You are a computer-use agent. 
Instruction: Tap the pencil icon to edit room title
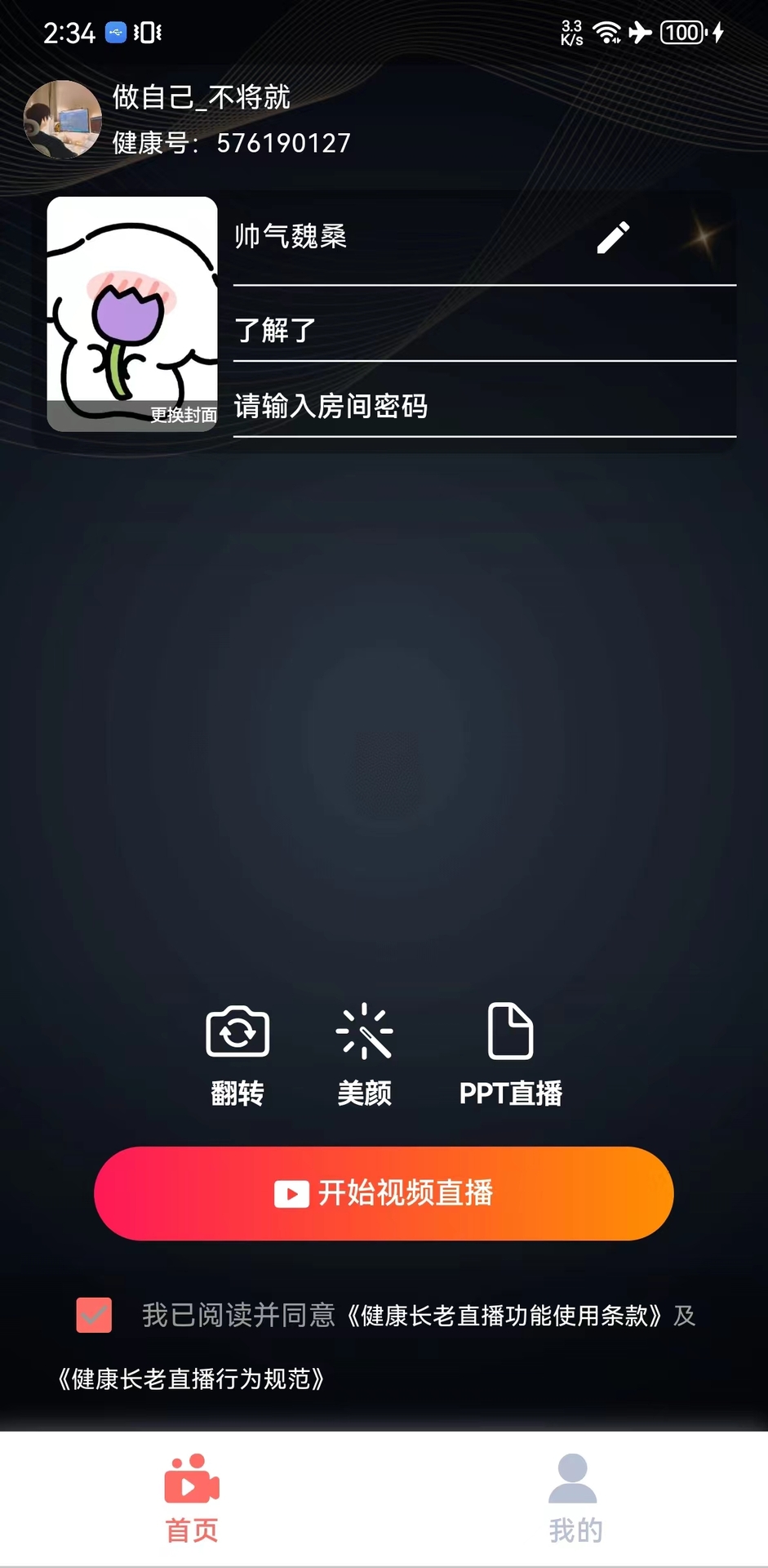click(x=612, y=236)
